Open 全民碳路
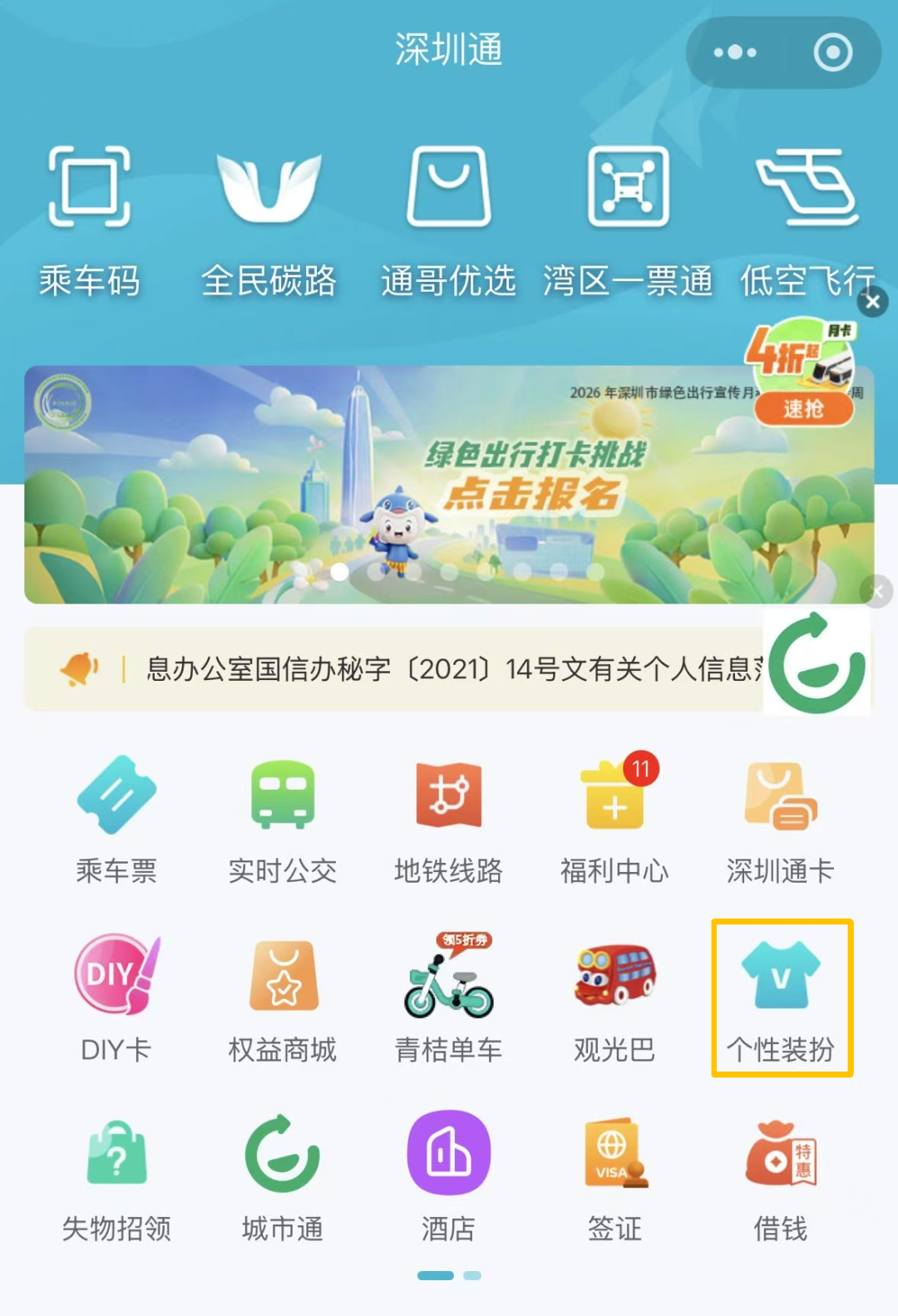The width and height of the screenshot is (898, 1316). (269, 222)
